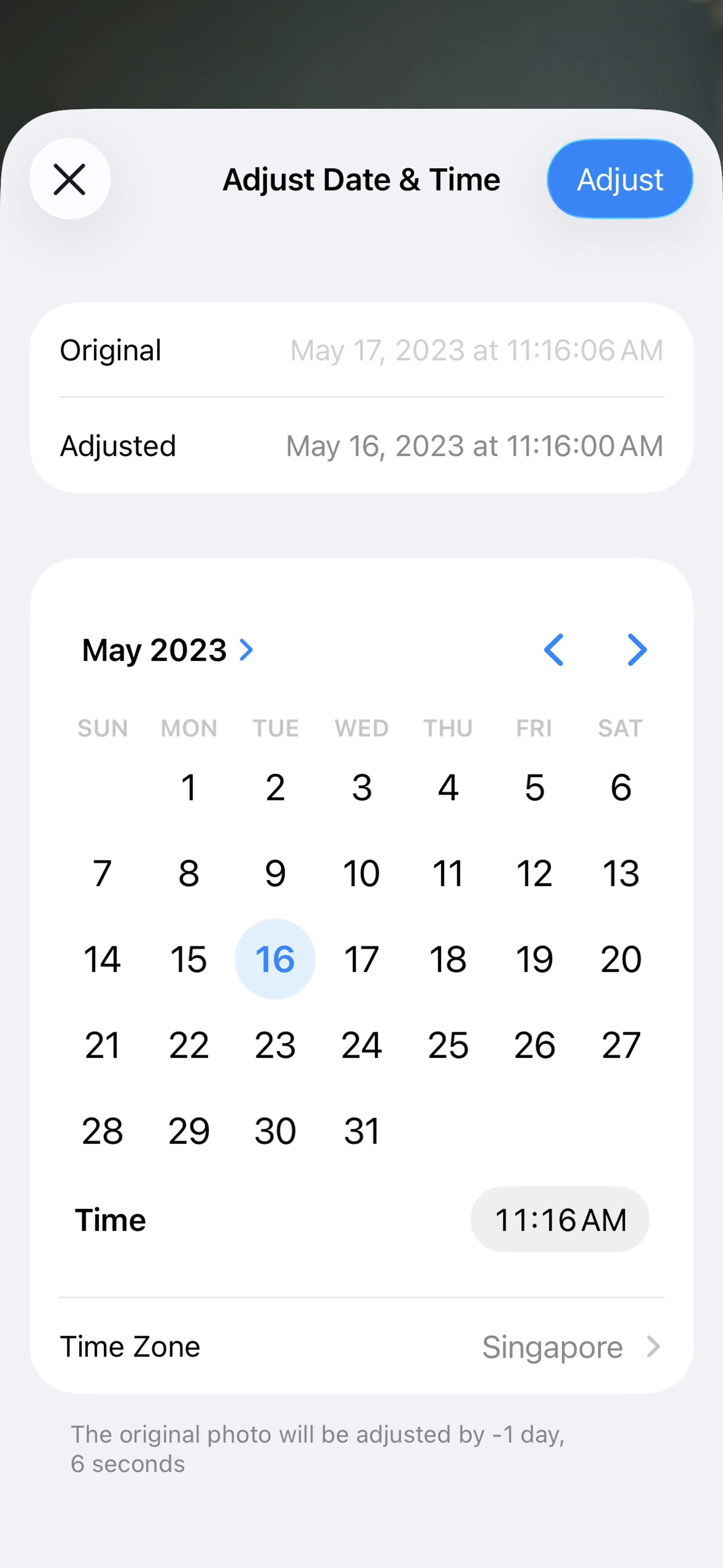Viewport: 723px width, 1568px height.
Task: Go to the previous month
Action: 553,650
